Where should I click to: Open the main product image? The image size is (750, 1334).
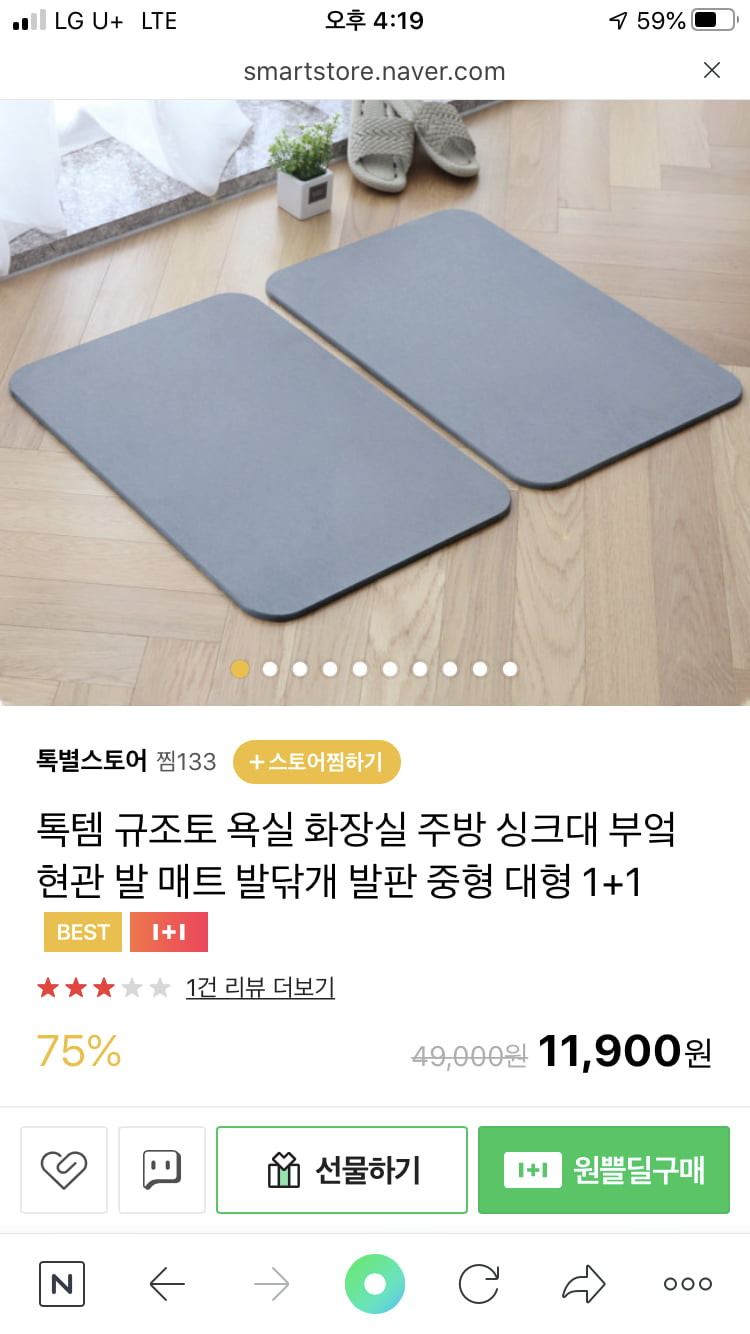pos(375,403)
